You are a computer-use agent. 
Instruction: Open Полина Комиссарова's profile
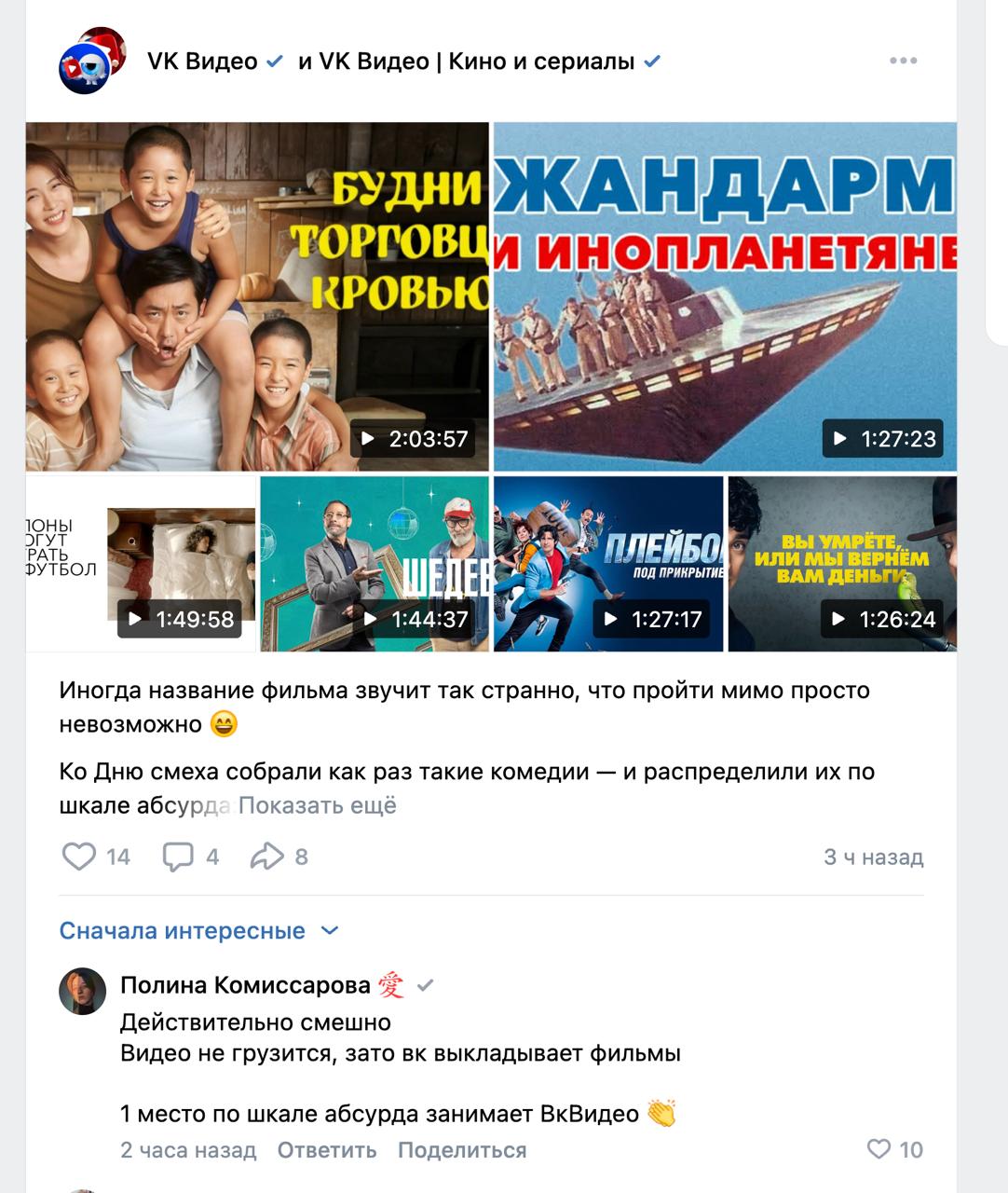point(245,985)
